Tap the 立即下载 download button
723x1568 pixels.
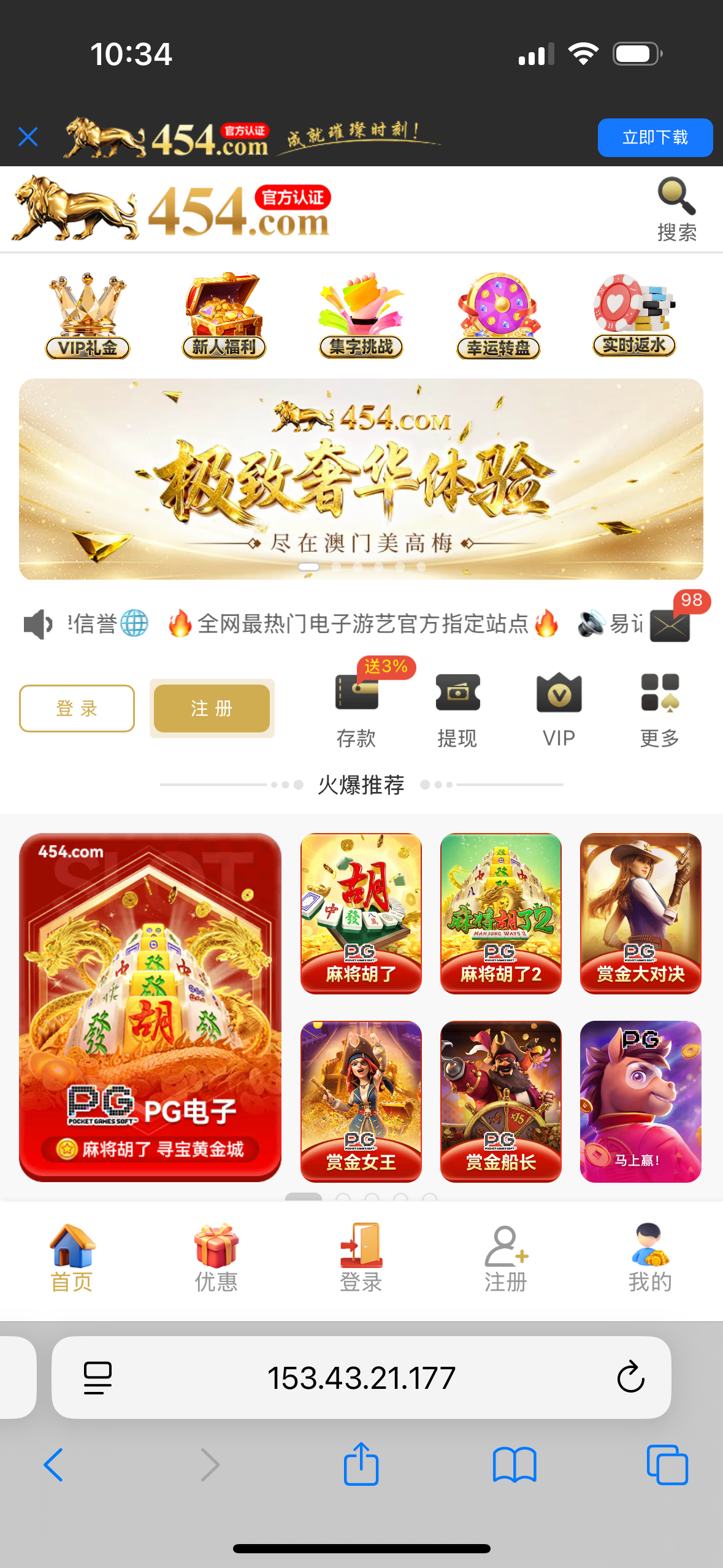pyautogui.click(x=654, y=137)
